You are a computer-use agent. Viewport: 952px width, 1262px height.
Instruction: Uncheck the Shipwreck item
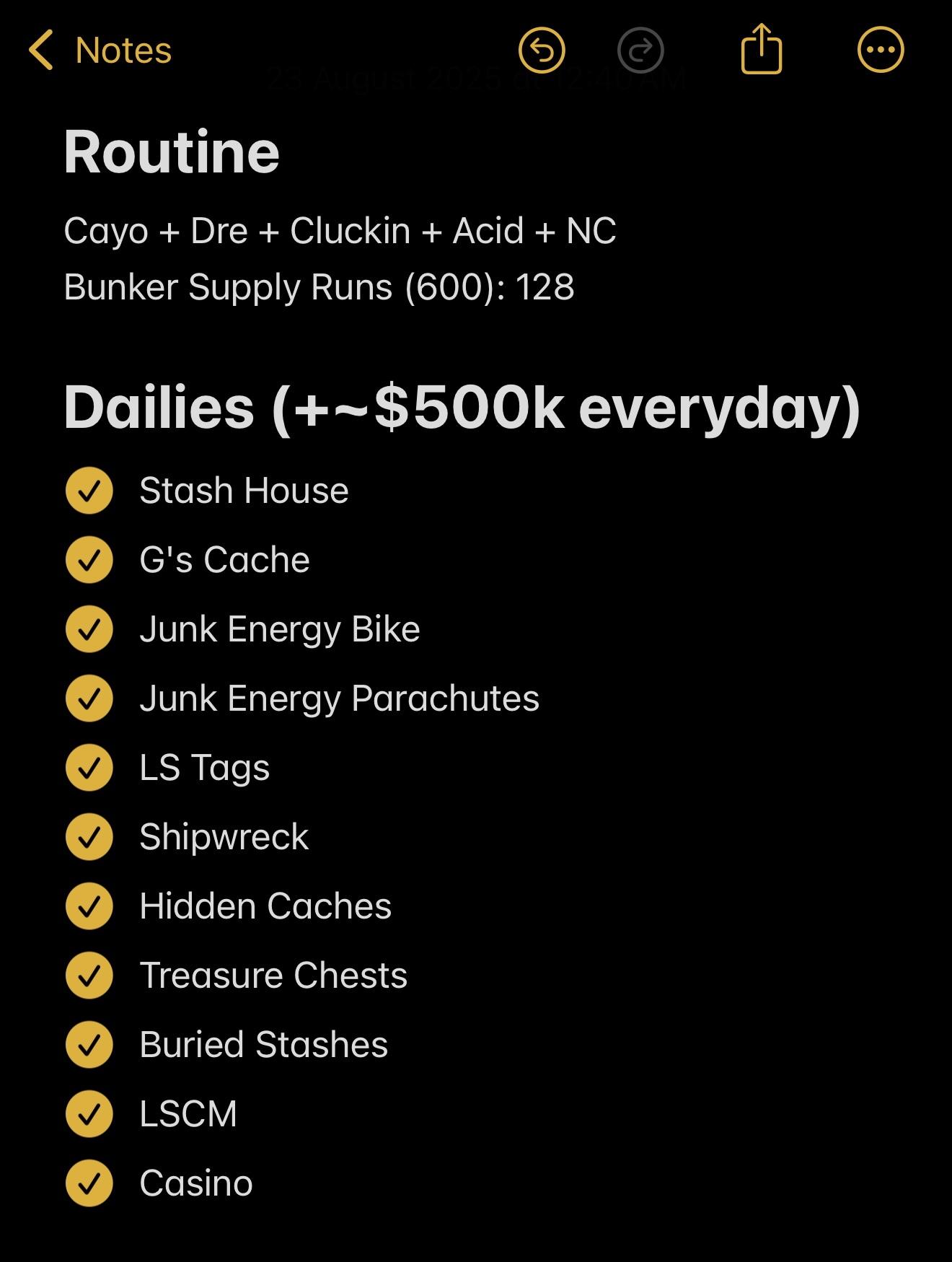point(89,837)
